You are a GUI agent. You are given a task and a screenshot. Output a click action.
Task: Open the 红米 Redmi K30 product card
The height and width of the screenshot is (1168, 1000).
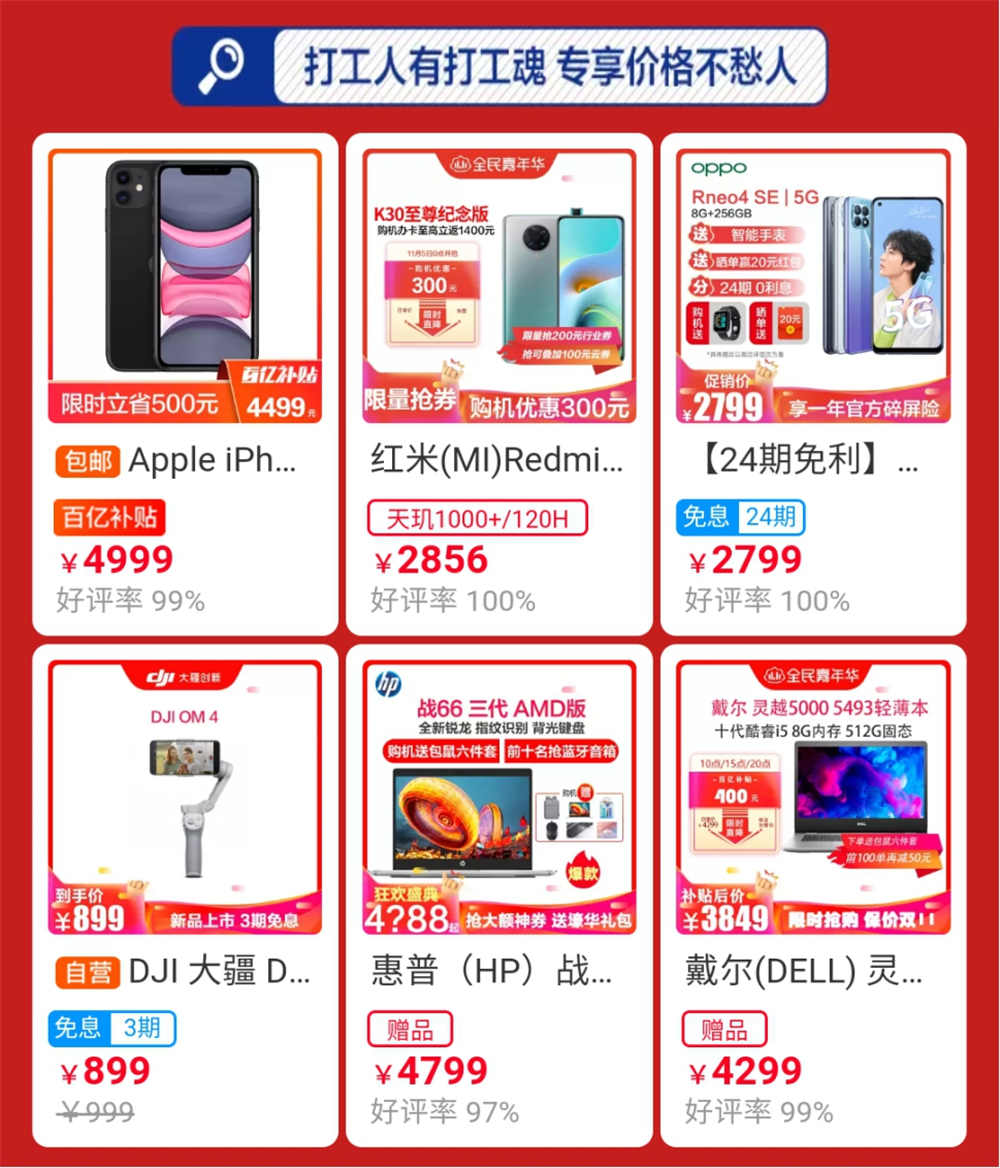tap(499, 290)
